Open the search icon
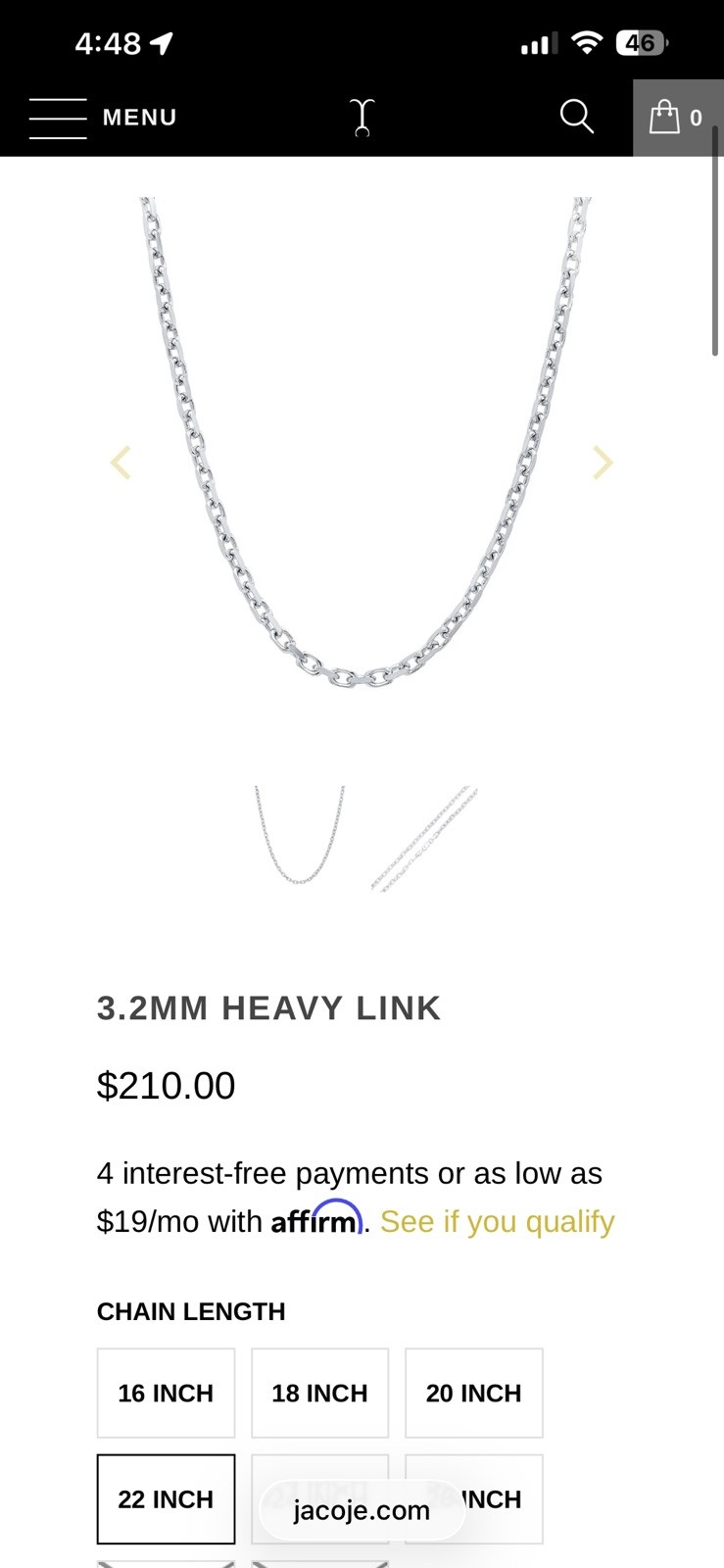The image size is (724, 1568). pyautogui.click(x=577, y=117)
